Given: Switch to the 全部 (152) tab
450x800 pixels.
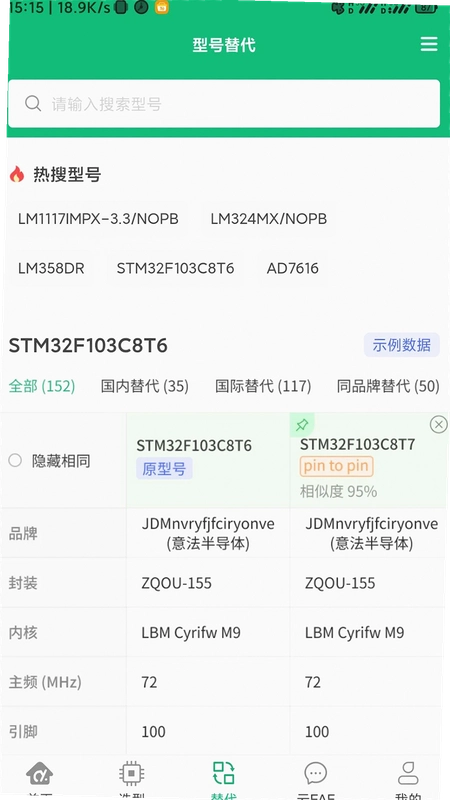Looking at the screenshot, I should point(42,386).
